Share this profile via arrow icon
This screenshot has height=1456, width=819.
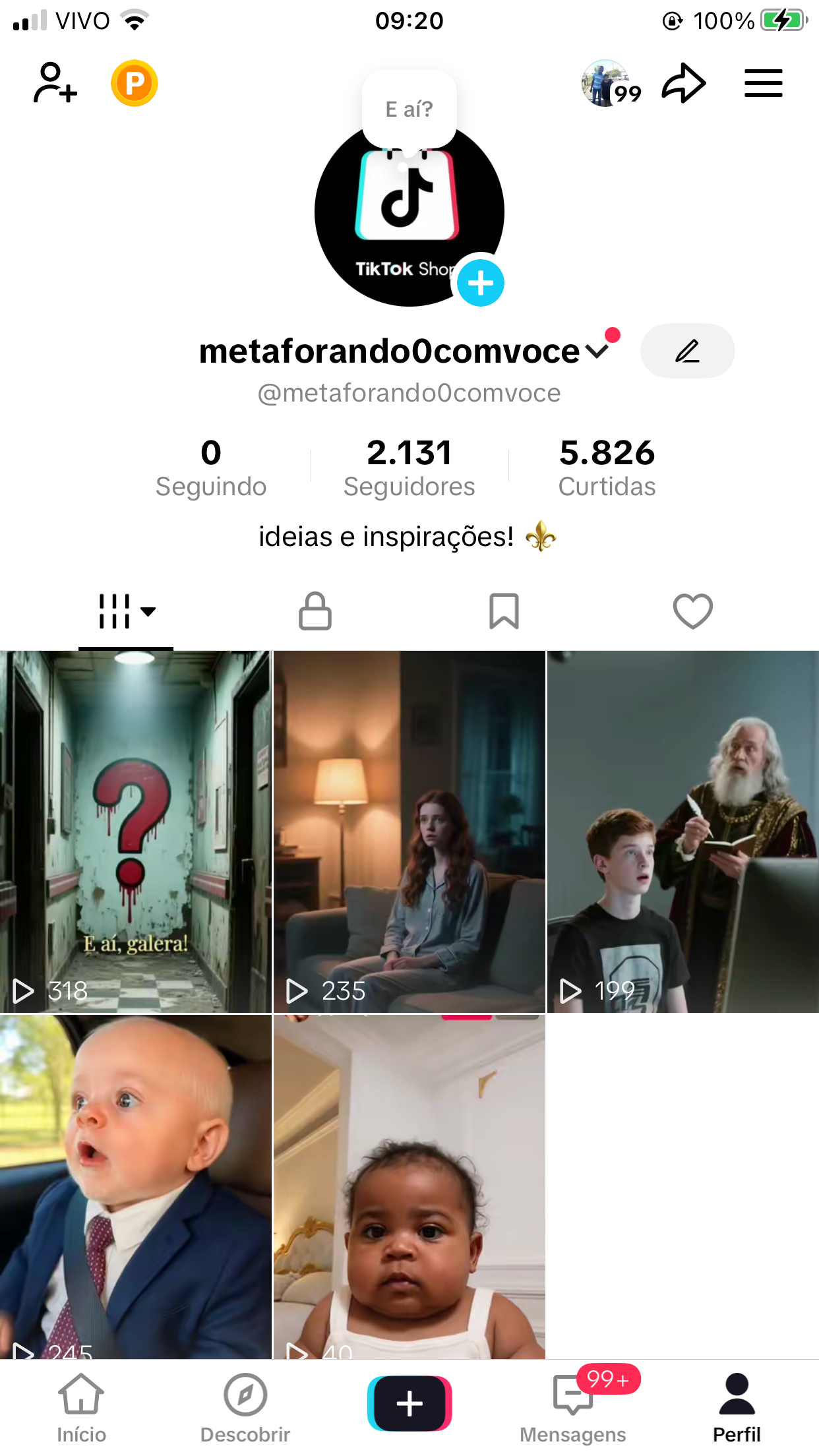(684, 84)
